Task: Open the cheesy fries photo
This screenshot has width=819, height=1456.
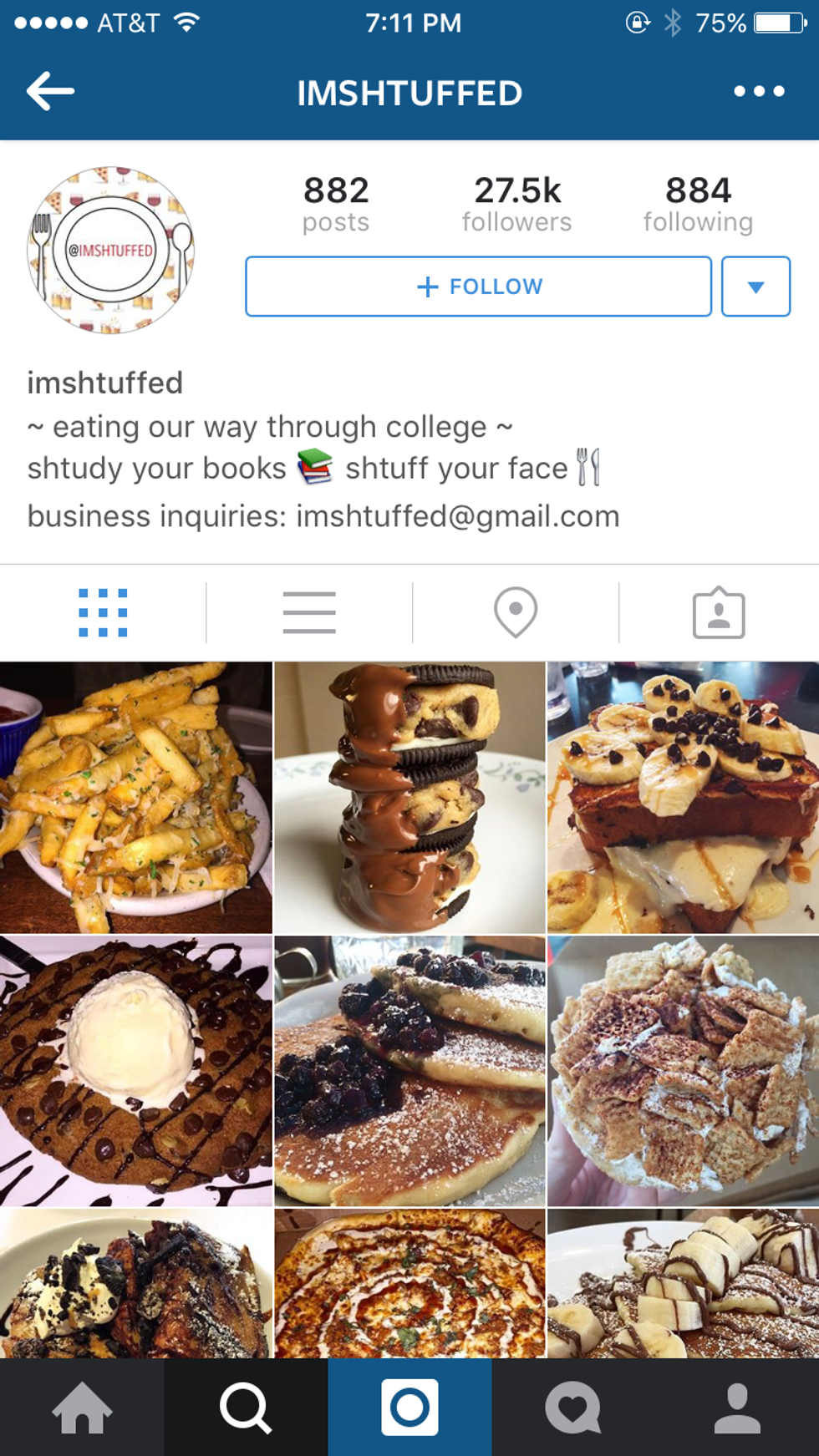Action: 135,797
